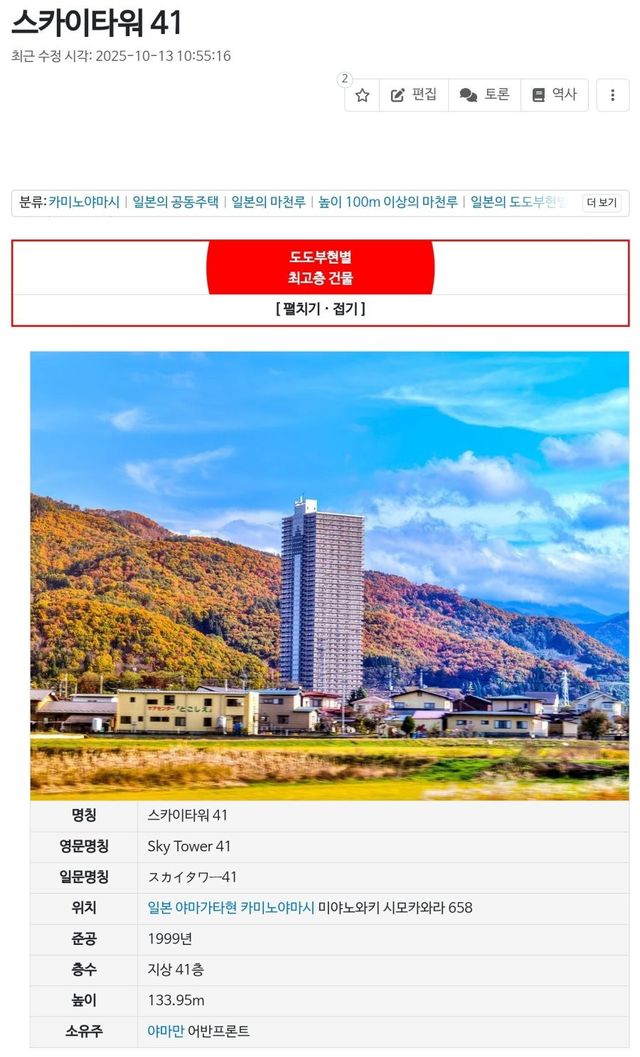Viewport: 640px width, 1057px height.
Task: View the 역사 history page
Action: pyautogui.click(x=555, y=95)
